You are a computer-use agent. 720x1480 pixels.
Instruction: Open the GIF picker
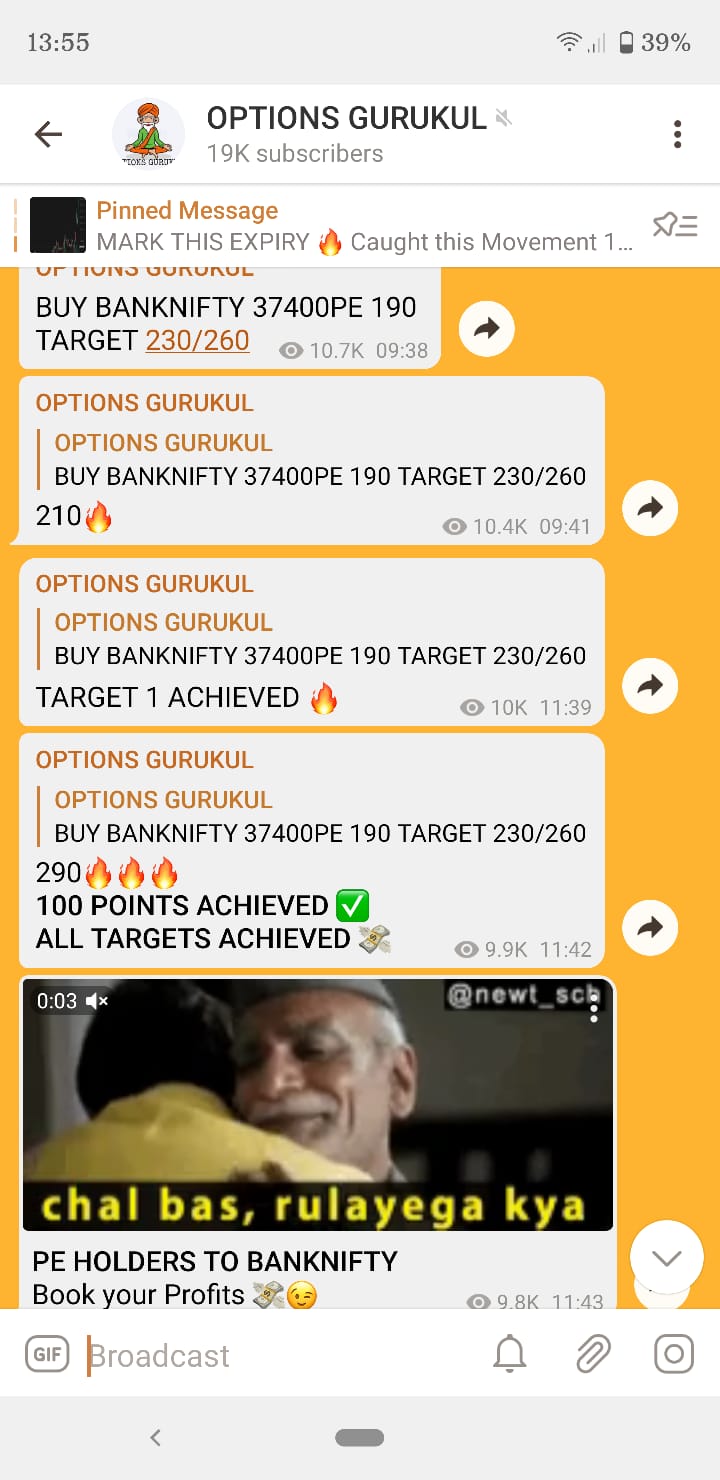[x=47, y=1355]
